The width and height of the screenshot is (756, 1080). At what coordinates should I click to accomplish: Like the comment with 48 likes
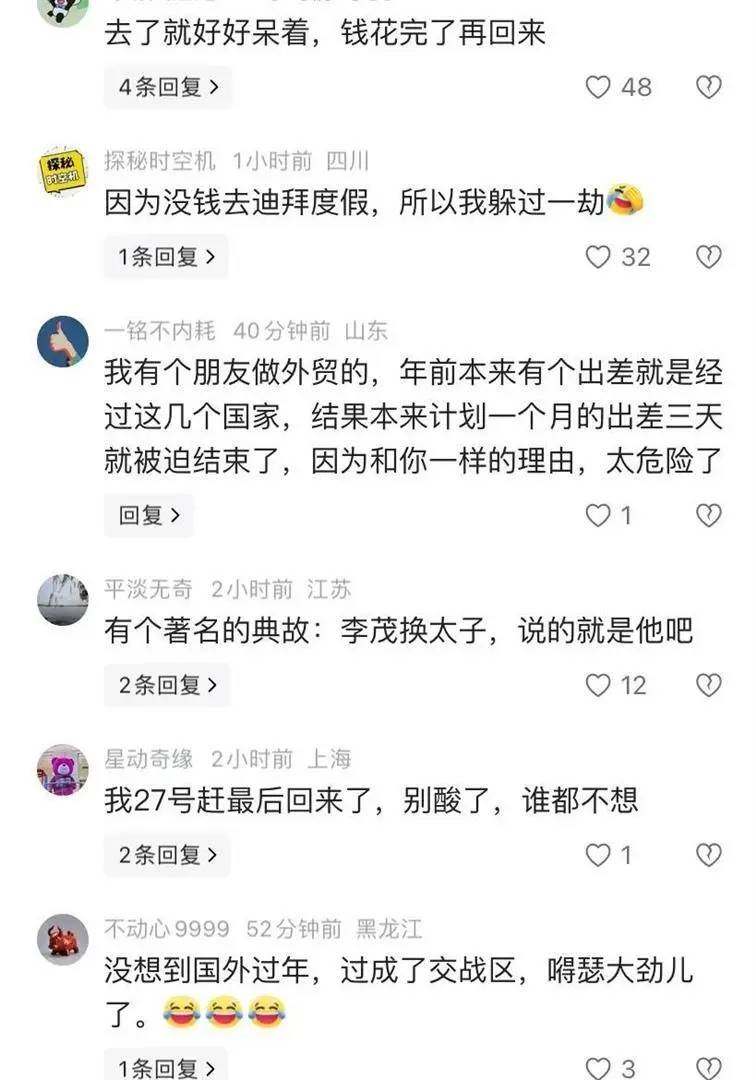598,88
